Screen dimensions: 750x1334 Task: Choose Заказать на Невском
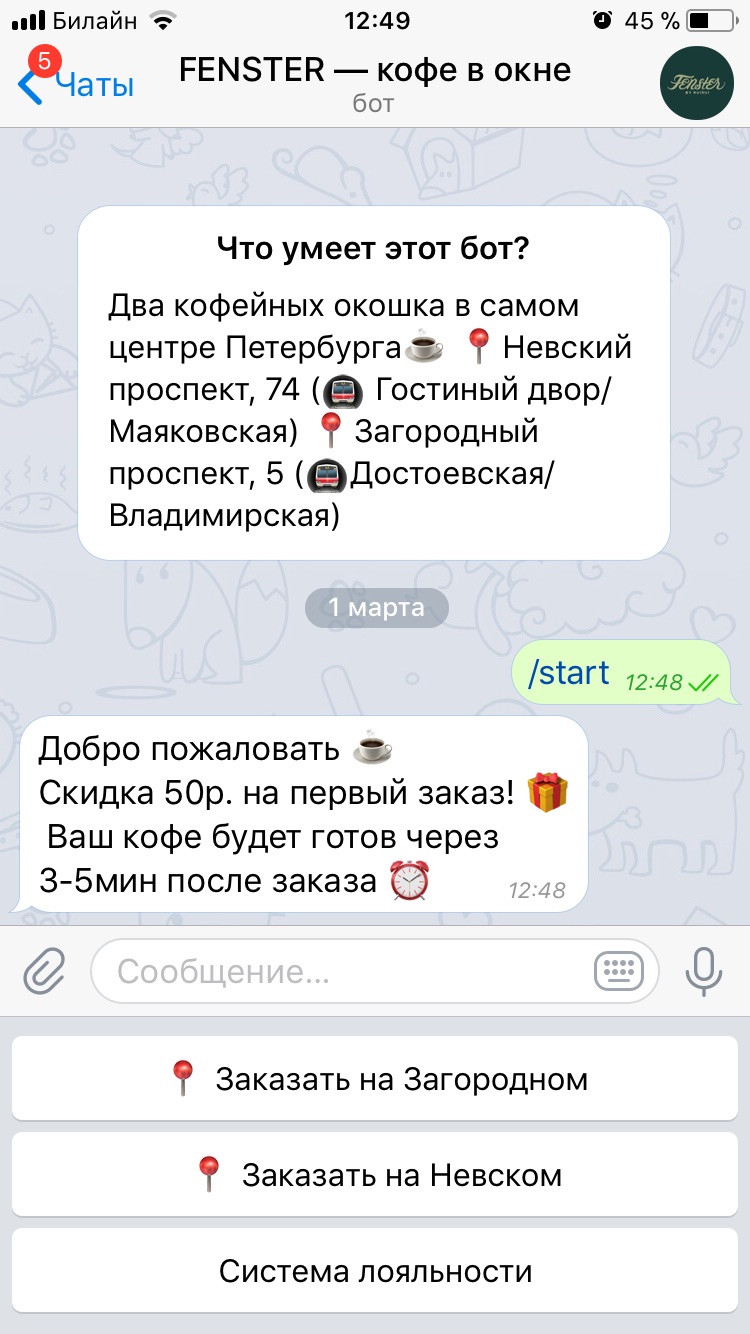(375, 1175)
